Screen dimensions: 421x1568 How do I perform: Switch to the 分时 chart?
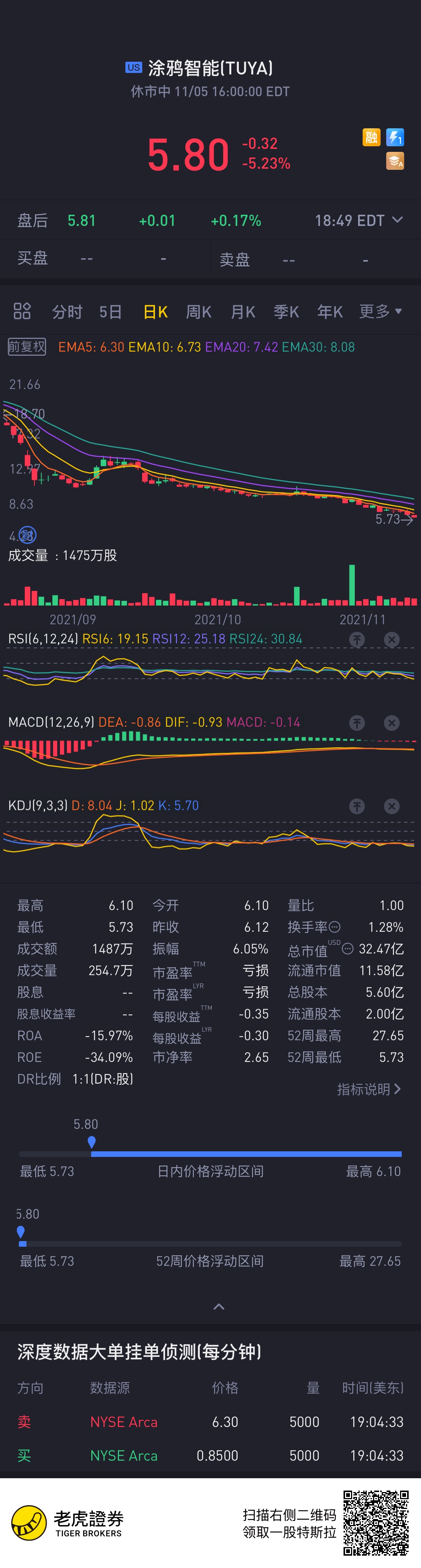click(x=67, y=312)
